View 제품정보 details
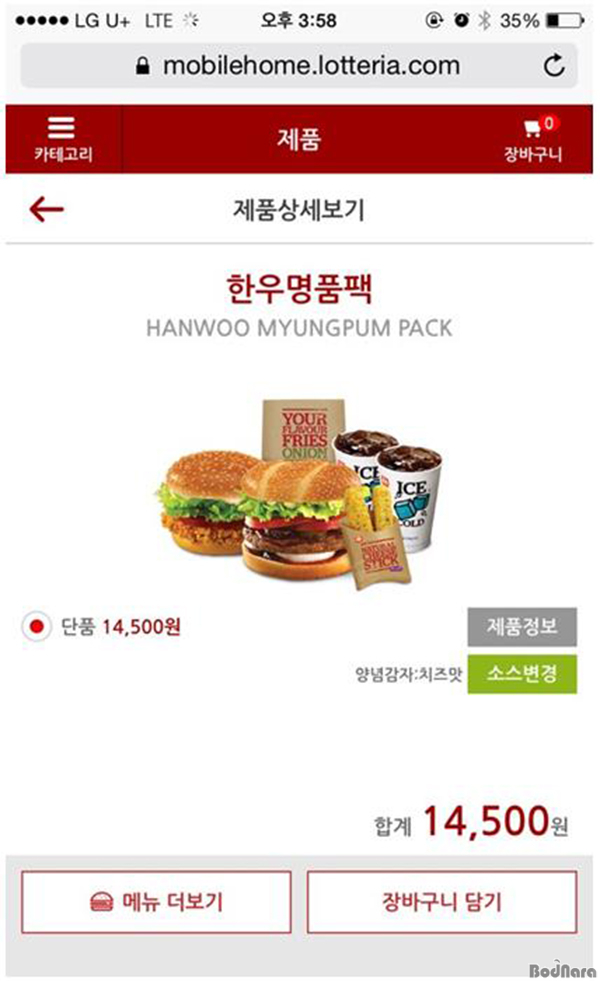 tap(522, 626)
